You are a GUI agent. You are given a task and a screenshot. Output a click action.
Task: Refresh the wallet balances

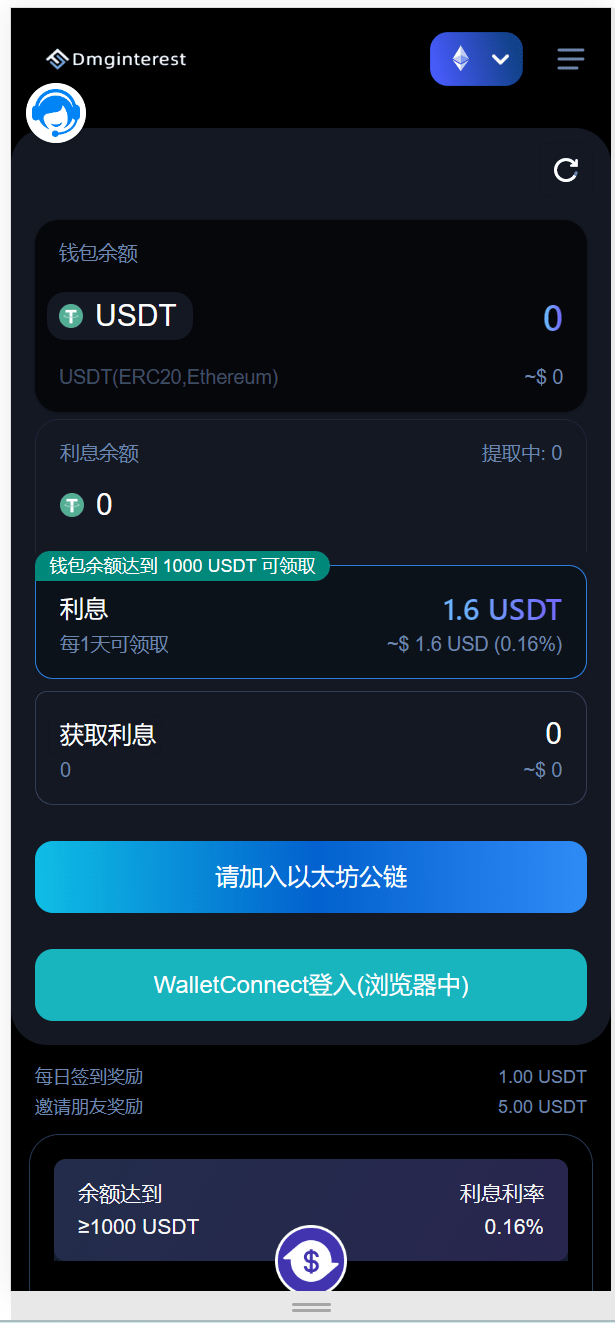566,170
